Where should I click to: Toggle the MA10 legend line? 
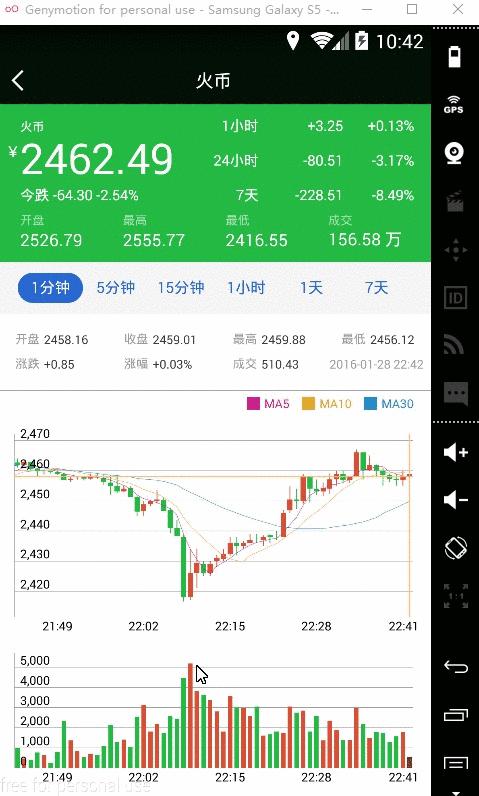[x=326, y=404]
